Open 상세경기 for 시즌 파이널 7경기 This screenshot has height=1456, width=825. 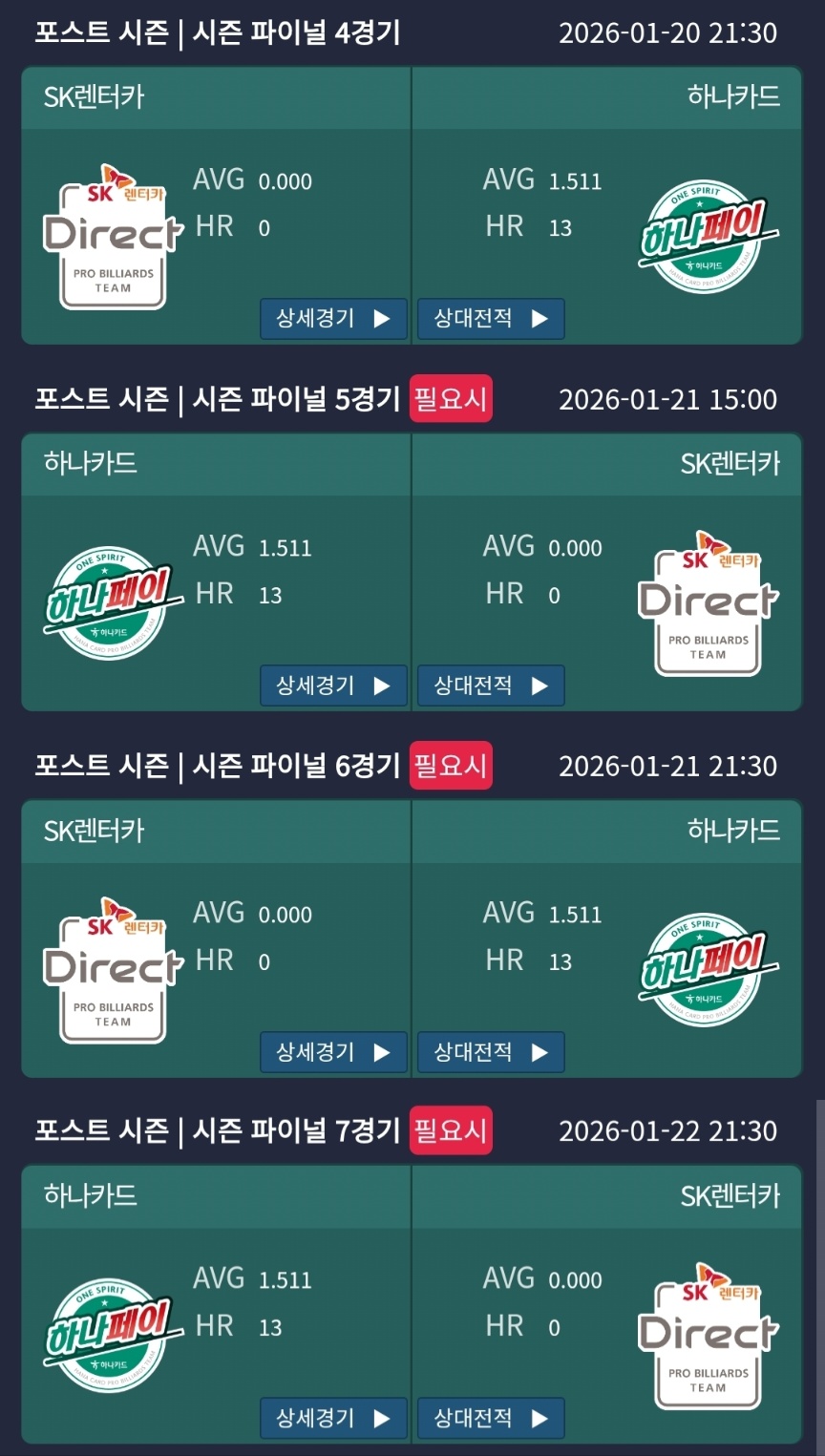pyautogui.click(x=333, y=1418)
